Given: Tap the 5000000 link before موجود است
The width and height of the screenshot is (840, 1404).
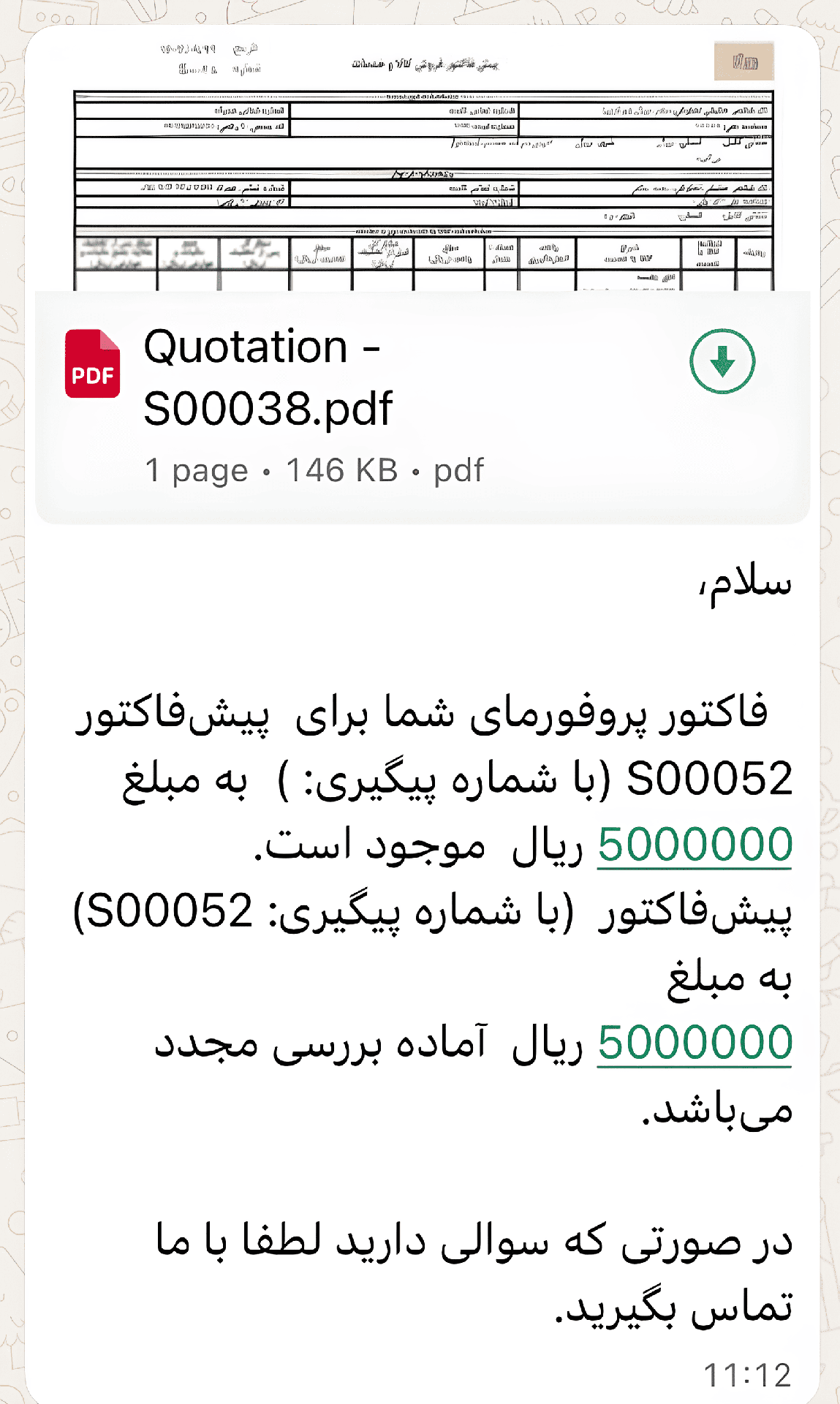Looking at the screenshot, I should pyautogui.click(x=695, y=845).
